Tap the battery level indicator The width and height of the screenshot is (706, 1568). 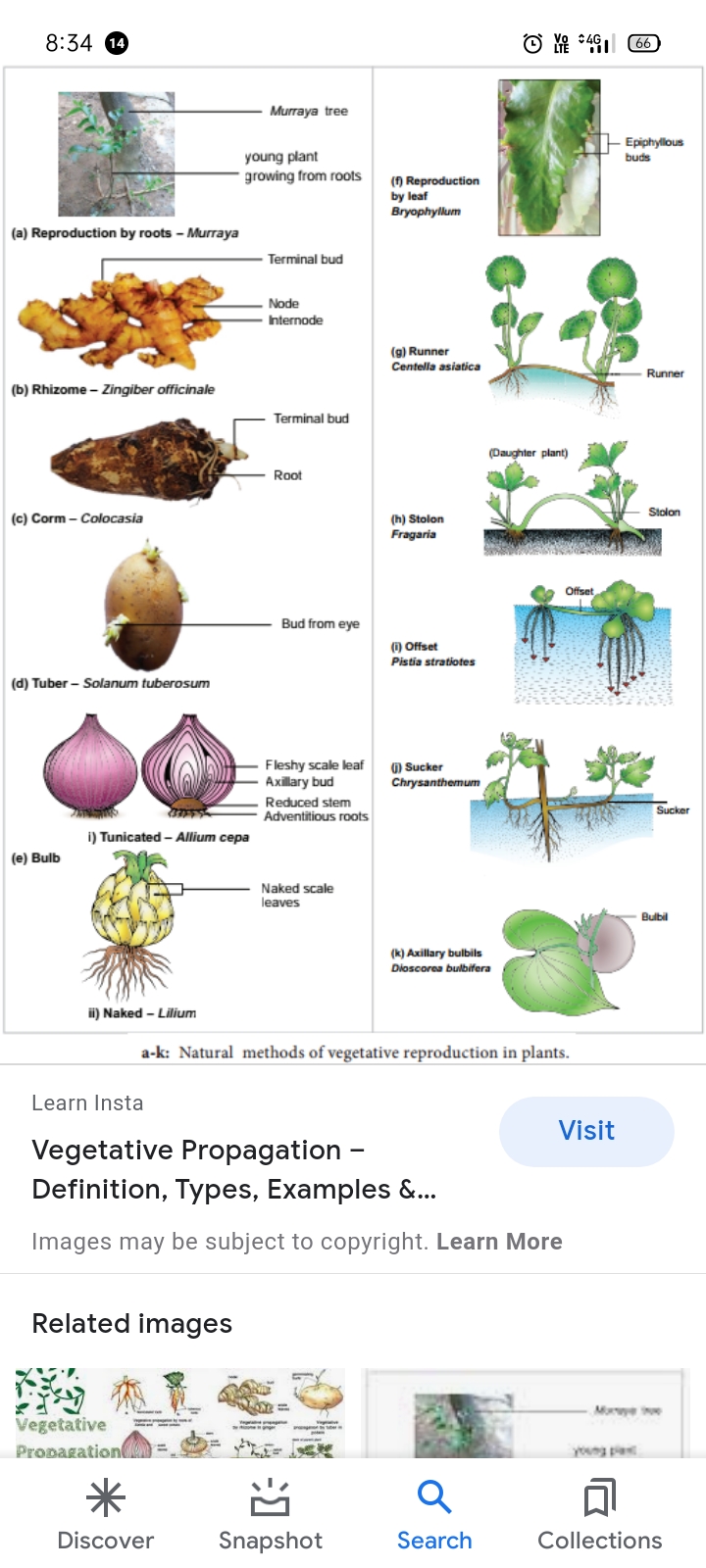tap(644, 43)
